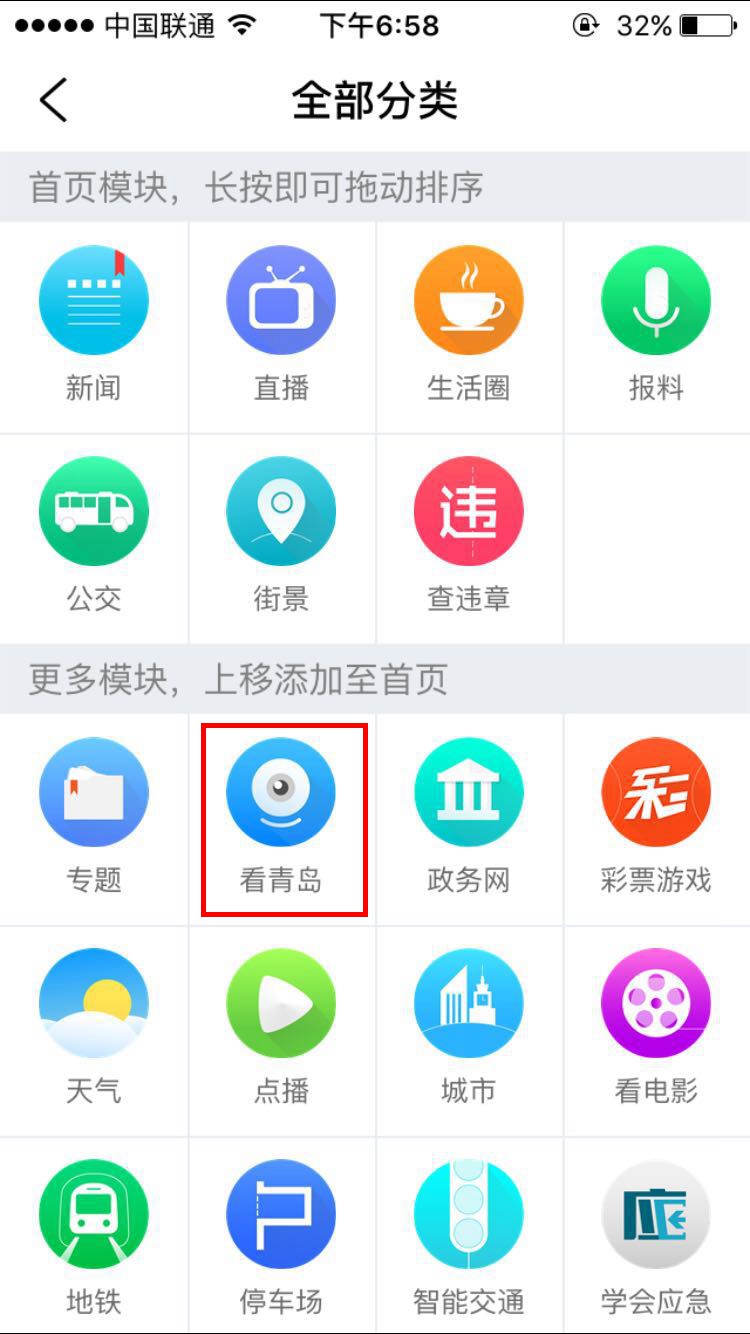The image size is (750, 1334).
Task: Check the 天气 weather module
Action: pyautogui.click(x=94, y=1004)
